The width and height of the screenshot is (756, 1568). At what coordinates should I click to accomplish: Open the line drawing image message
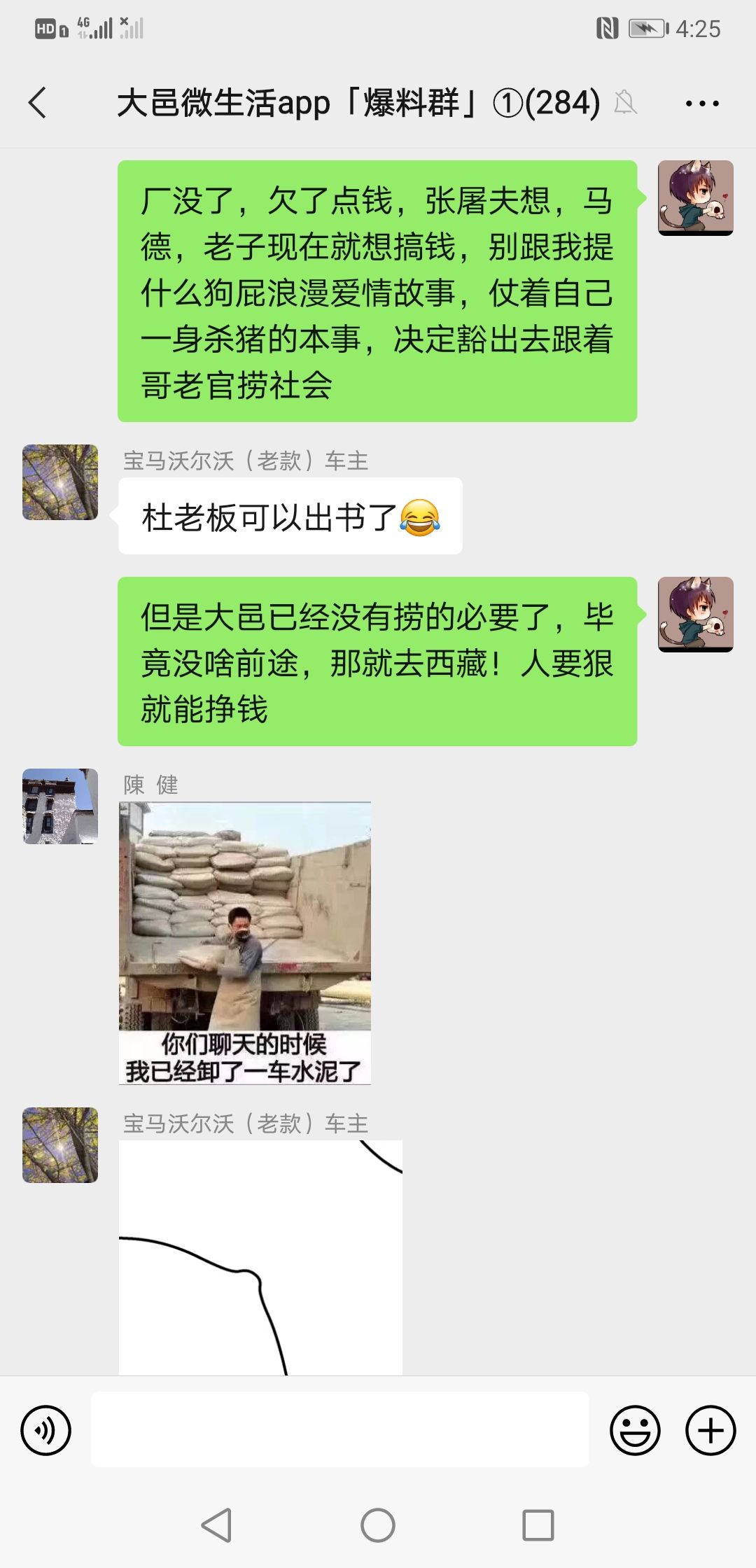click(260, 1257)
